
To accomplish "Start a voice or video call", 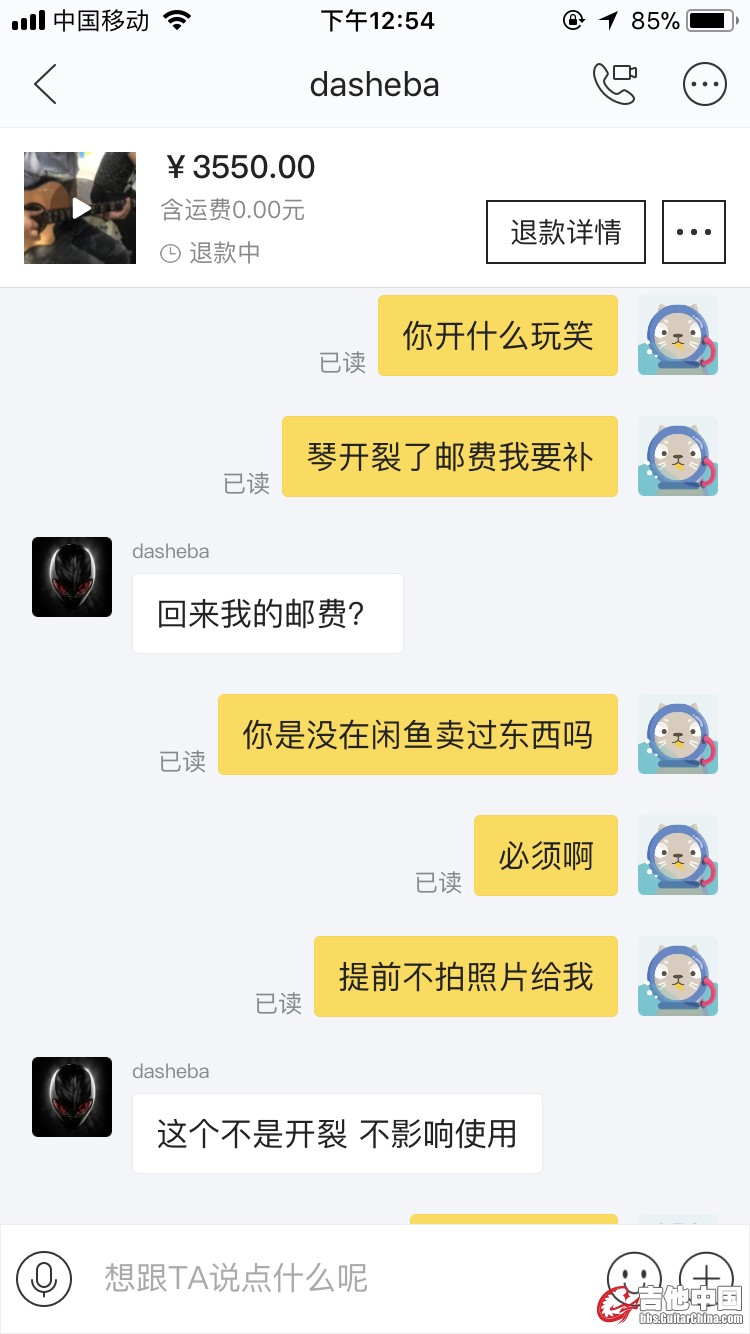I will [x=615, y=85].
